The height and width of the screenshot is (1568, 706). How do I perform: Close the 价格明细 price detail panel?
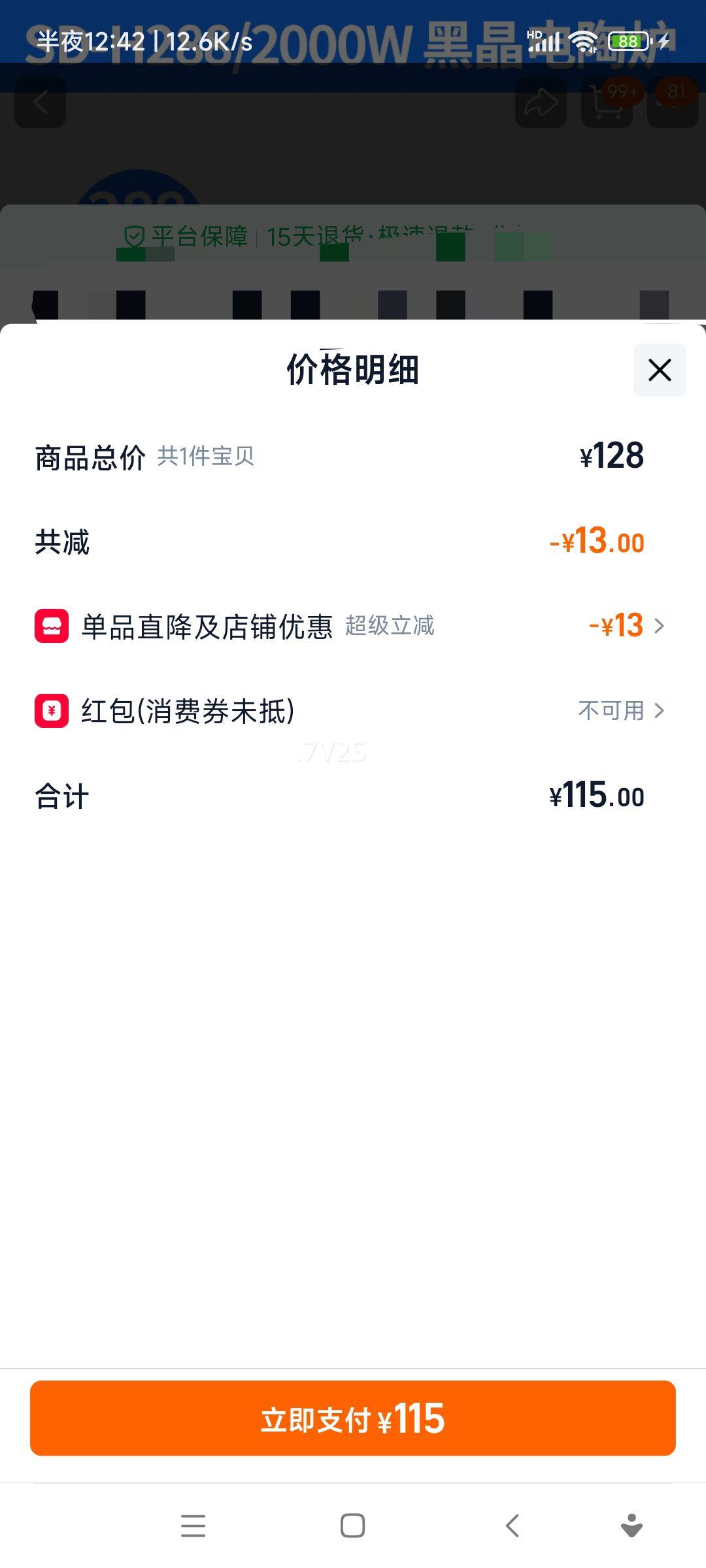[659, 370]
